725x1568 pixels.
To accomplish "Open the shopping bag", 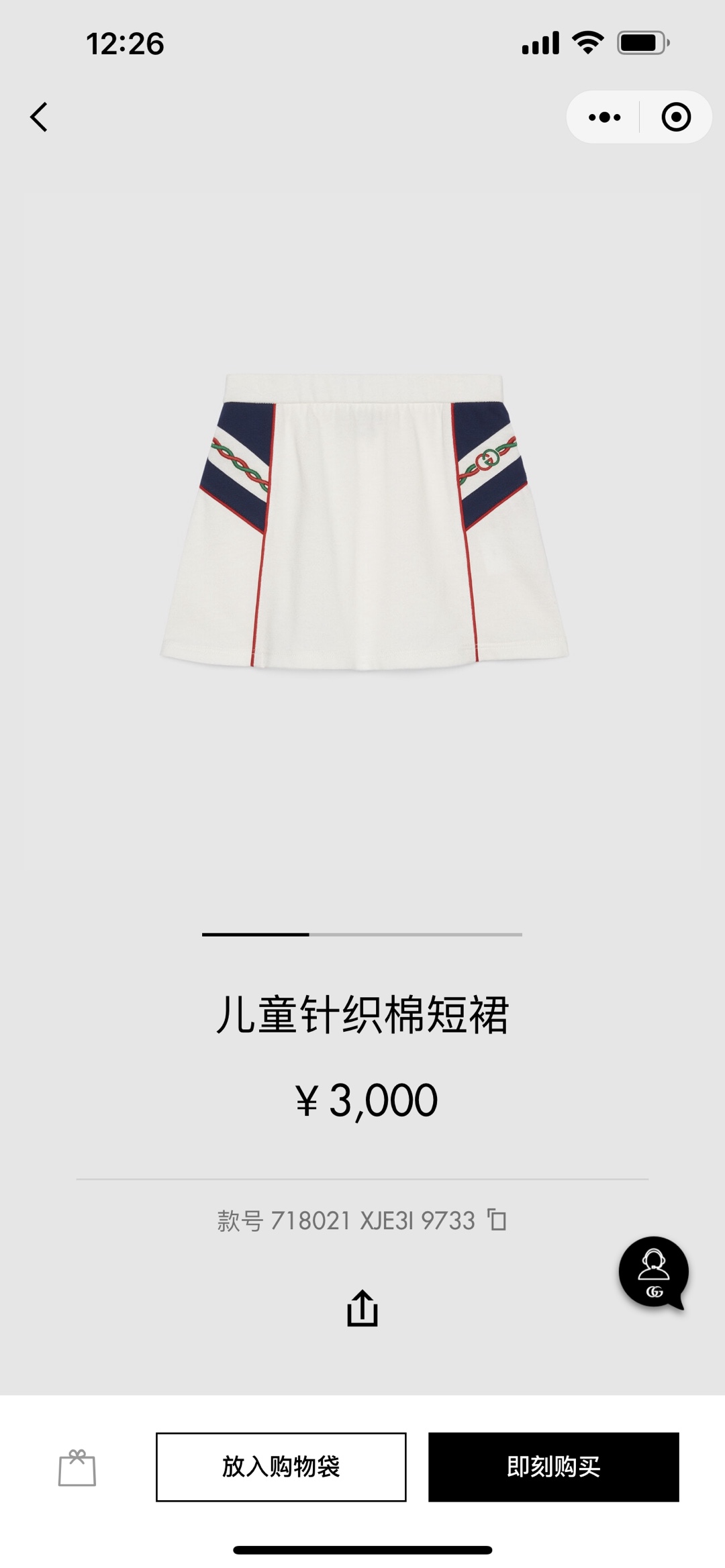I will point(77,1467).
